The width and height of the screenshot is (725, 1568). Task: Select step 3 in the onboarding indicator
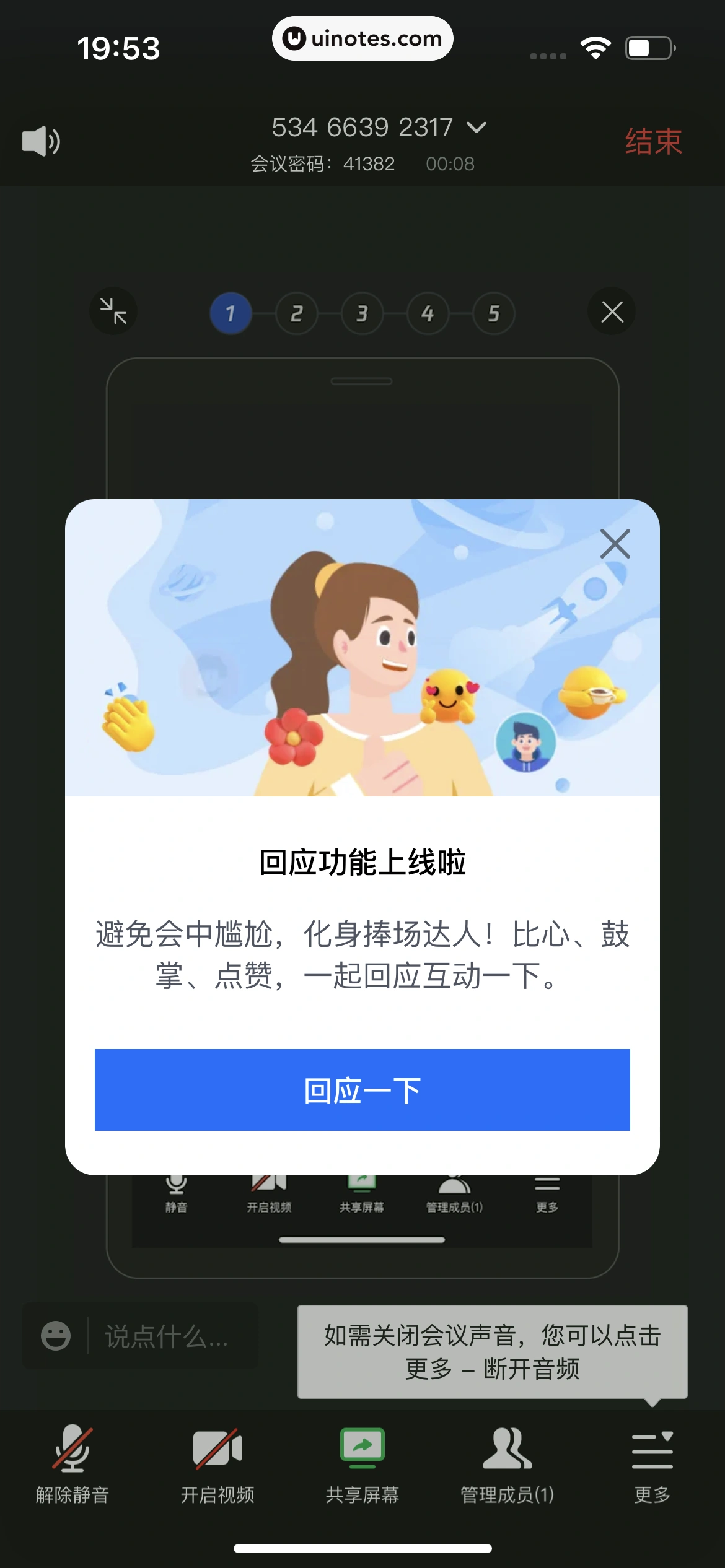(x=362, y=312)
